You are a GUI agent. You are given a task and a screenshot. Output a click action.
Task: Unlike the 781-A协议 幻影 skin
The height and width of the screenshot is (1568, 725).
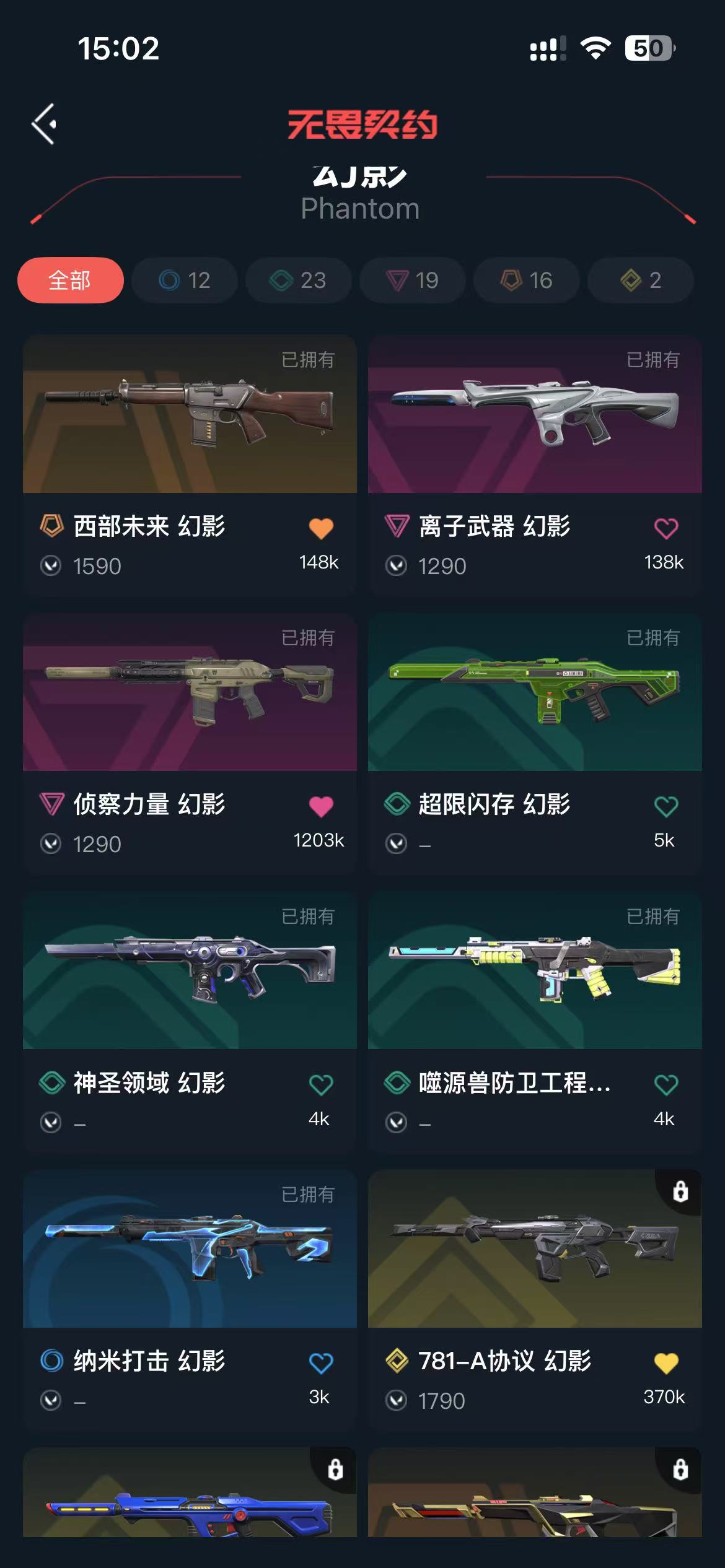(x=666, y=1362)
